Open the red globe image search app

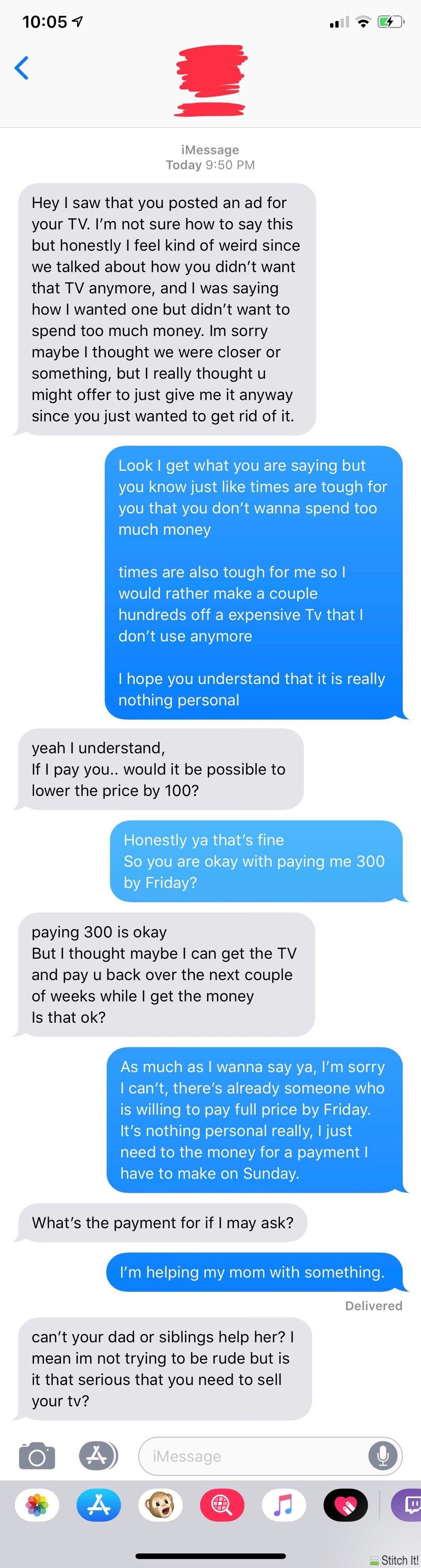[222, 1505]
